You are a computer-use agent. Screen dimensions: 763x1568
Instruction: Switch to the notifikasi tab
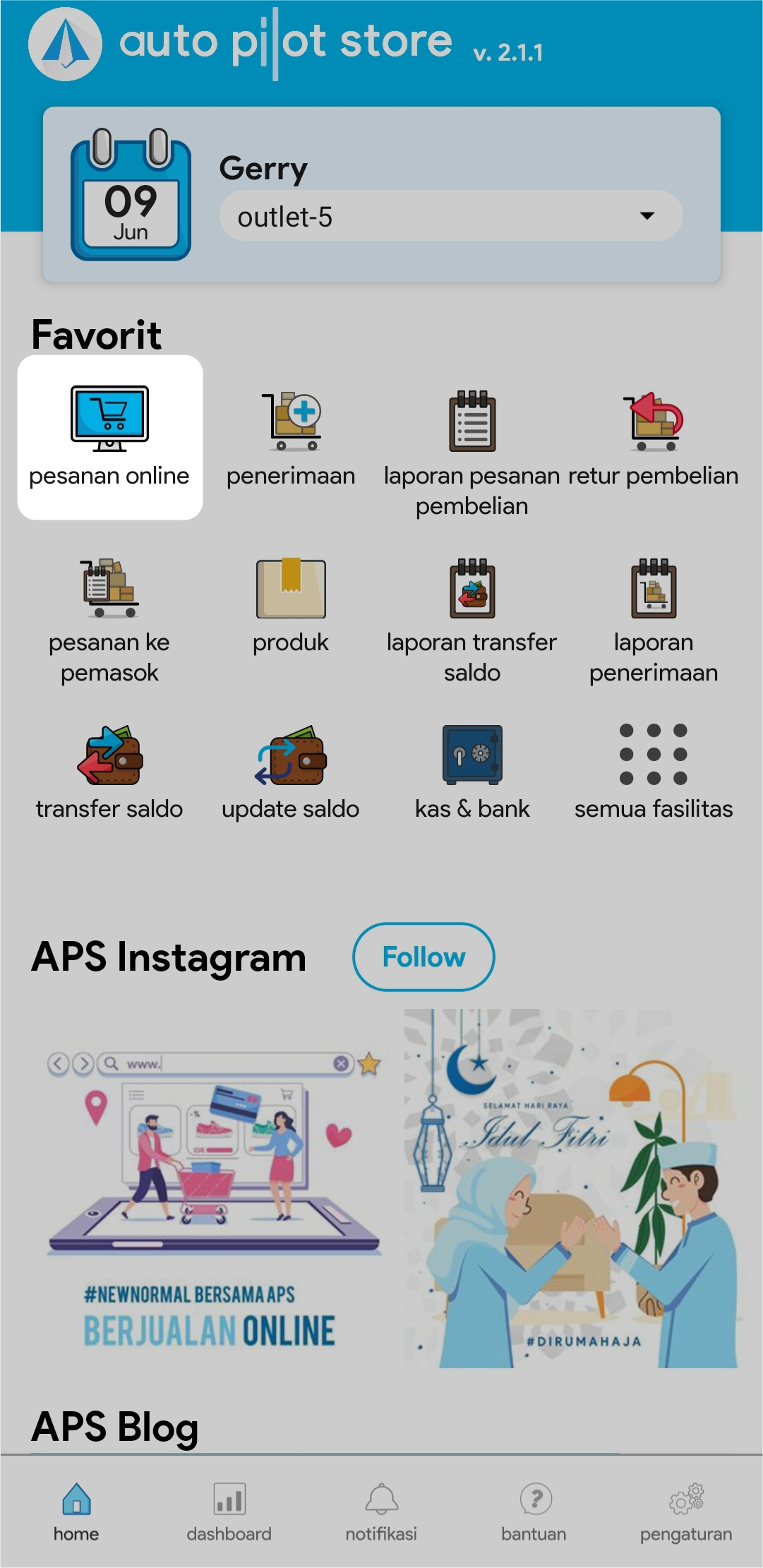click(x=381, y=1512)
